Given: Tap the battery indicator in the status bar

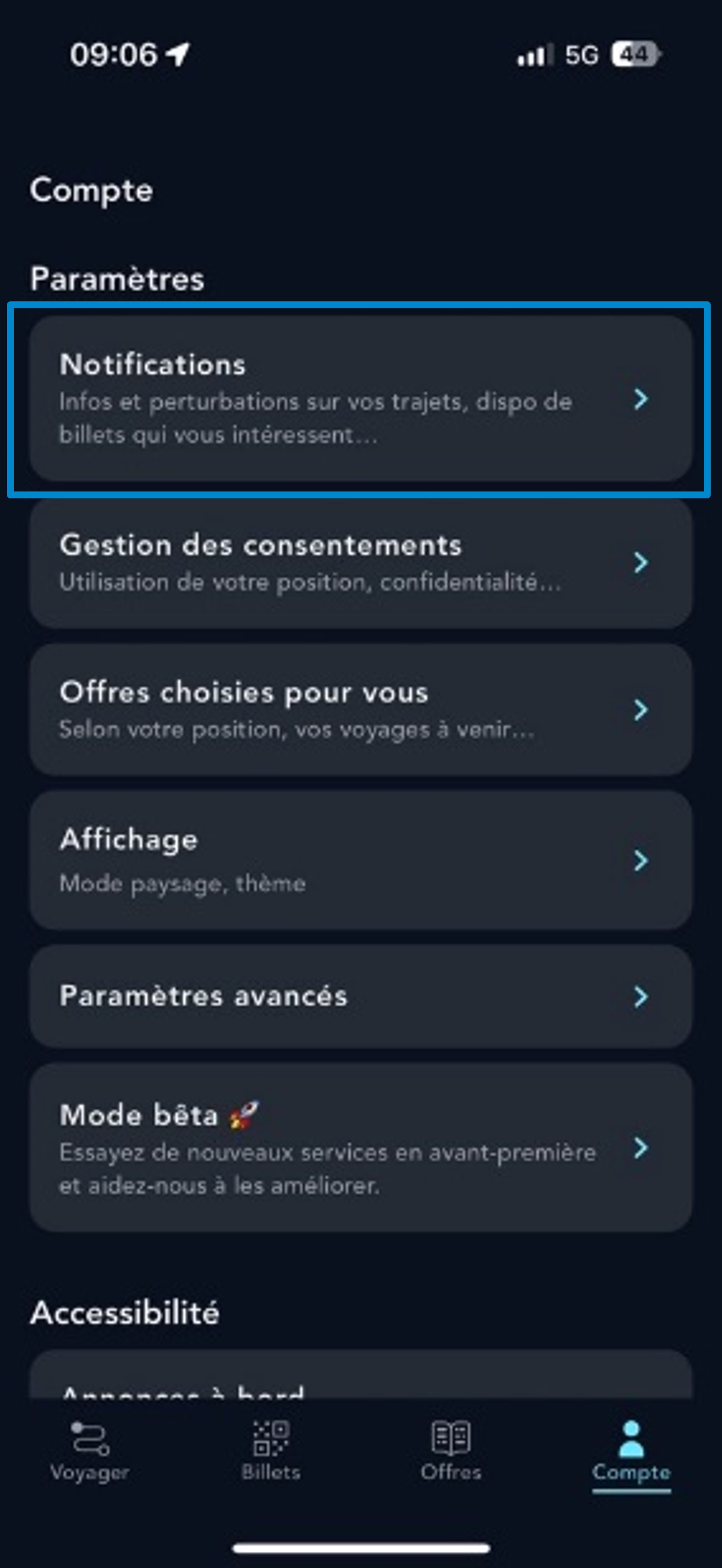Looking at the screenshot, I should point(634,54).
